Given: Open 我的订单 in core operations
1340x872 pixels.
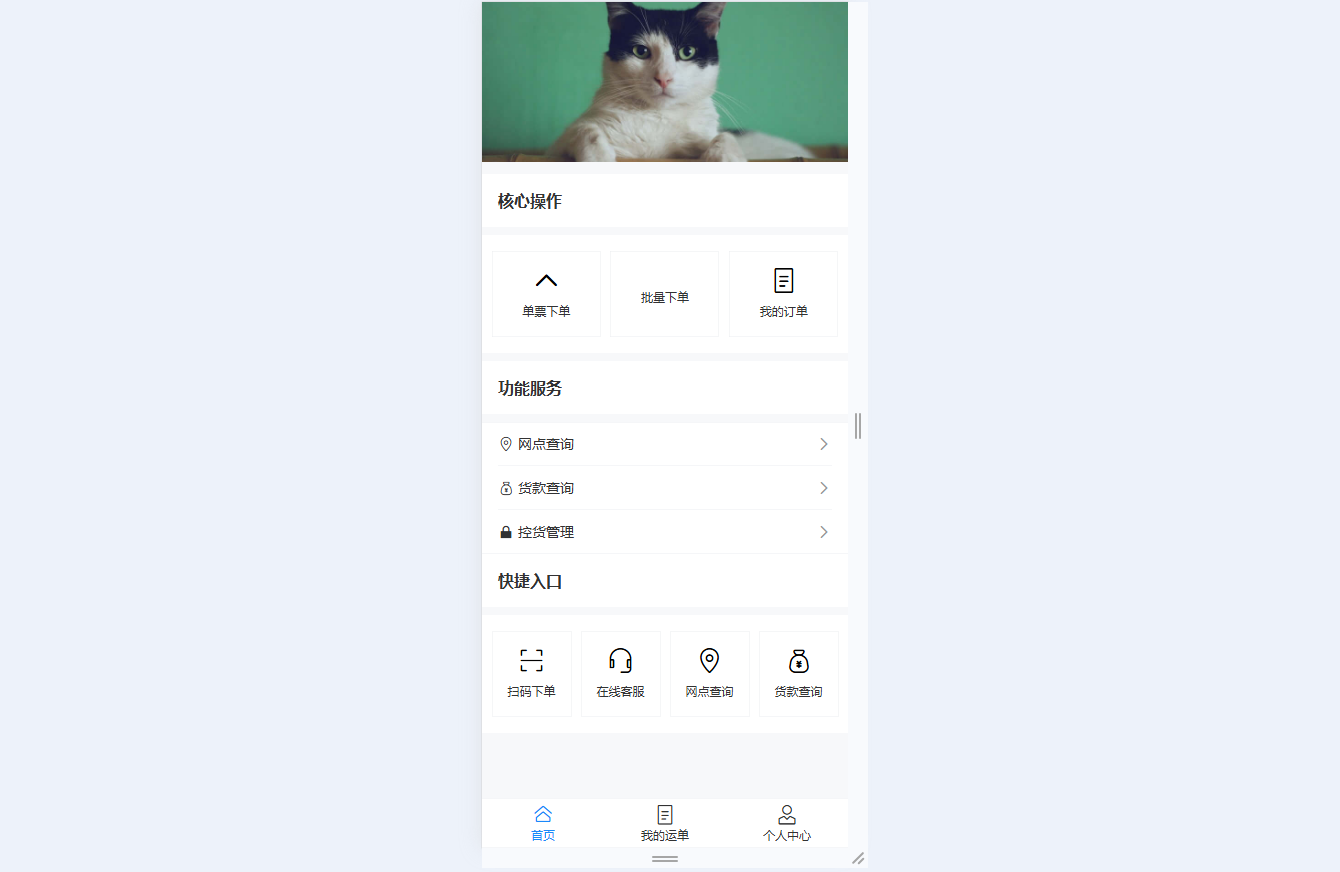Looking at the screenshot, I should point(783,294).
